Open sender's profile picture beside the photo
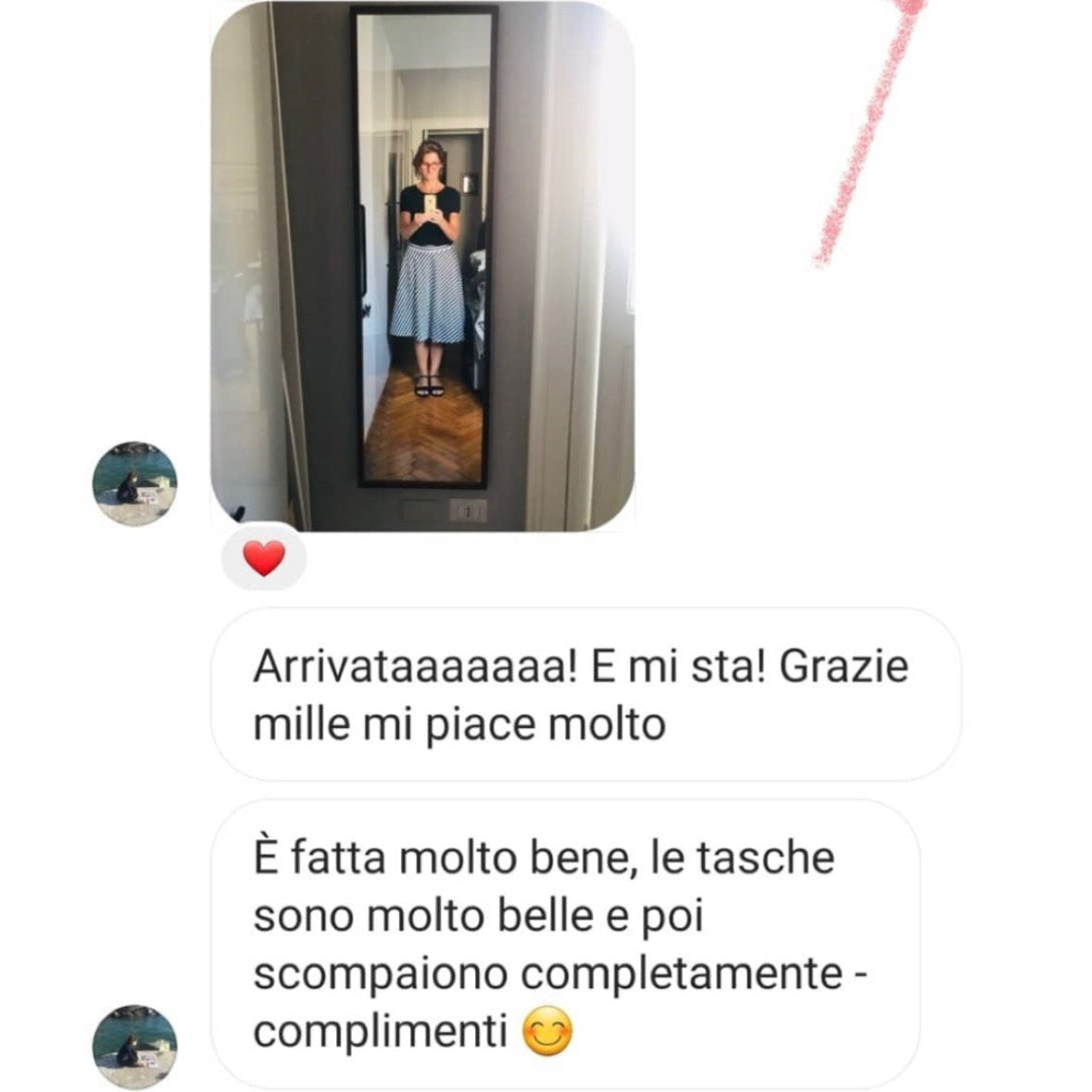Image resolution: width=1092 pixels, height=1092 pixels. [135, 483]
